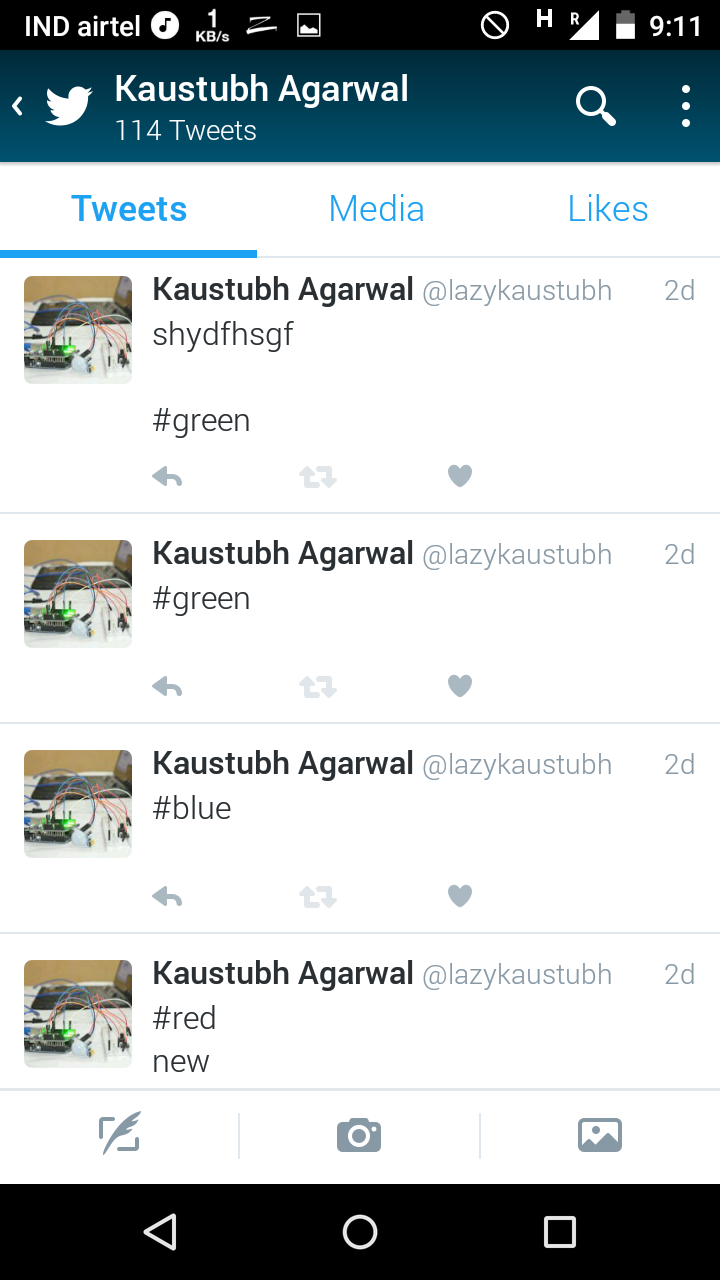Open recent apps from the navigation bar
The image size is (720, 1280).
(x=560, y=1232)
